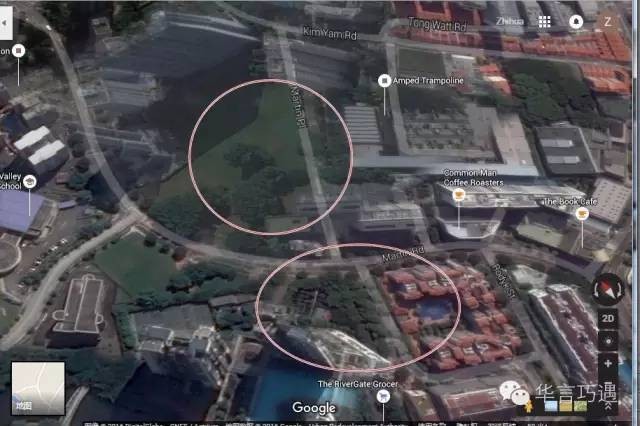Open Common Man Coffee Roasters marker

[459, 194]
